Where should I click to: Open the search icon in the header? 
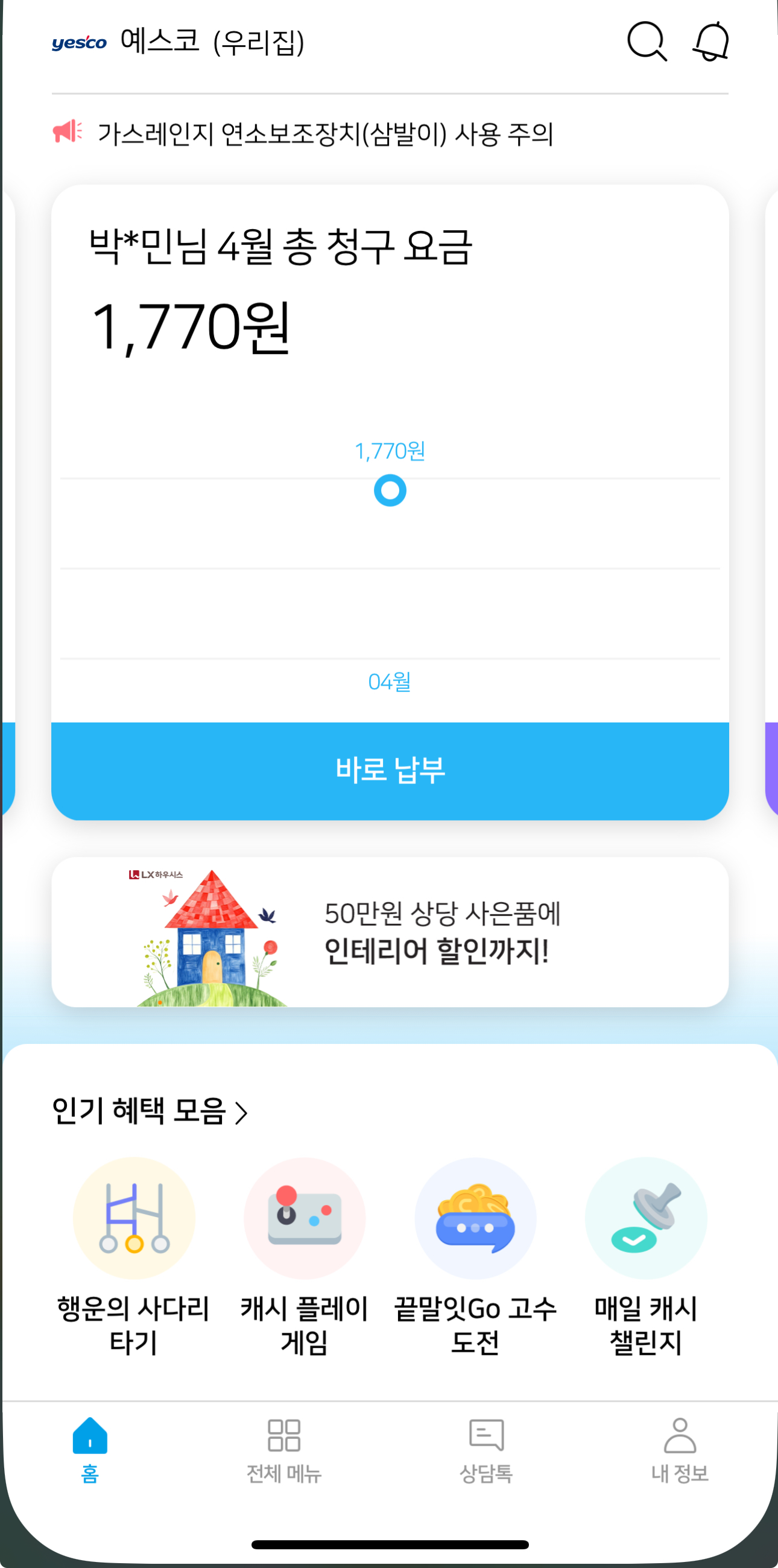tap(647, 42)
